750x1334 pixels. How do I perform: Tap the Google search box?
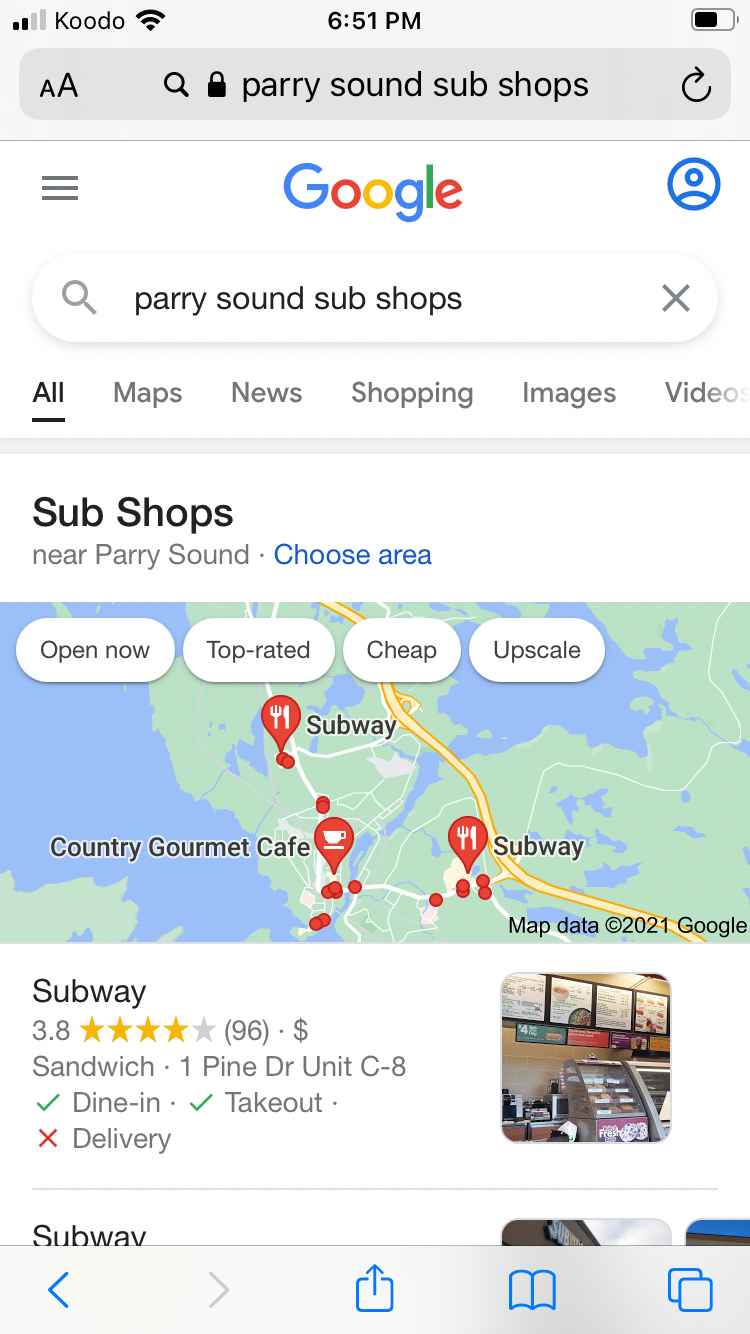tap(375, 298)
